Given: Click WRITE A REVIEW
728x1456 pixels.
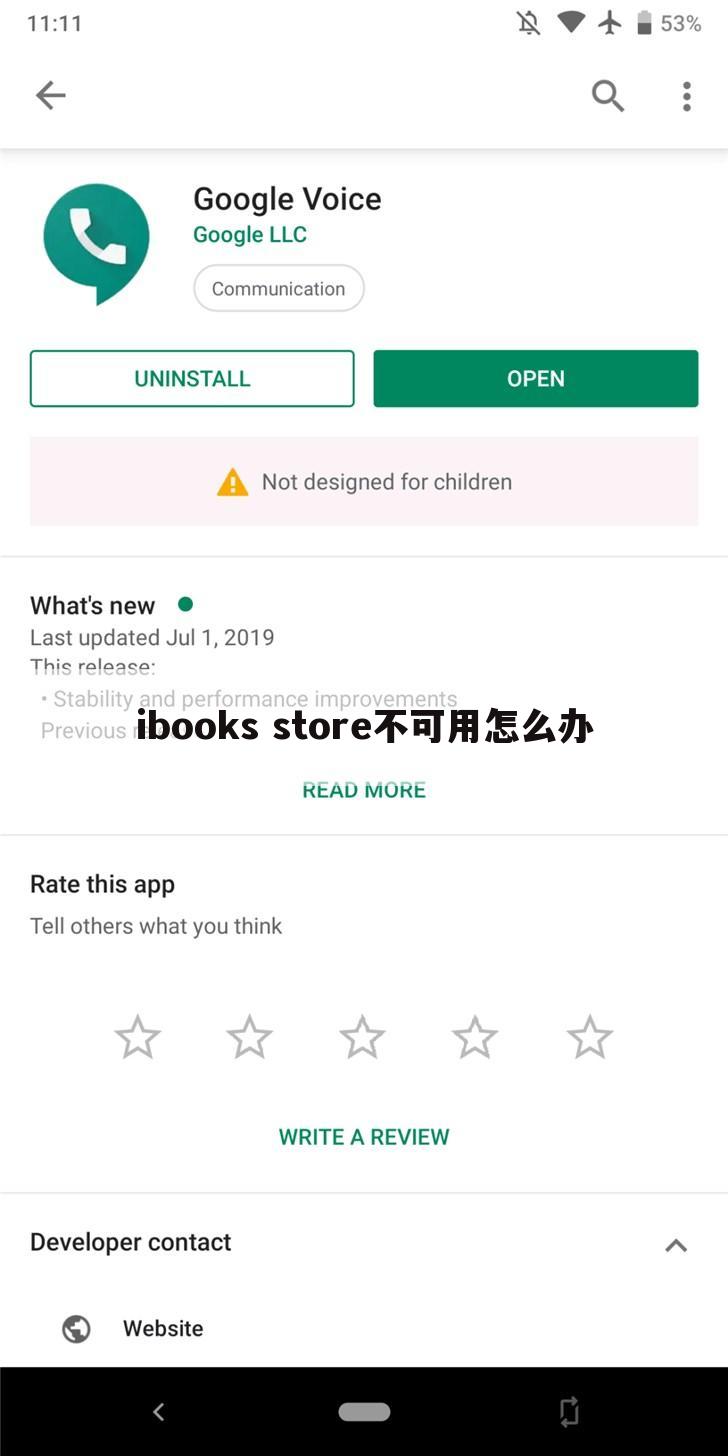Looking at the screenshot, I should tap(364, 1137).
